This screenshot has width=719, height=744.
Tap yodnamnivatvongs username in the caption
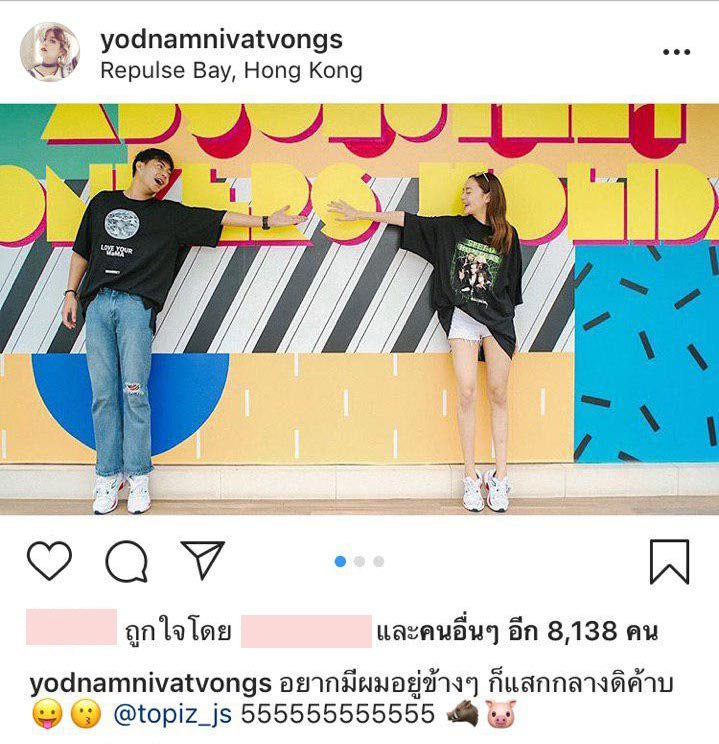(151, 684)
